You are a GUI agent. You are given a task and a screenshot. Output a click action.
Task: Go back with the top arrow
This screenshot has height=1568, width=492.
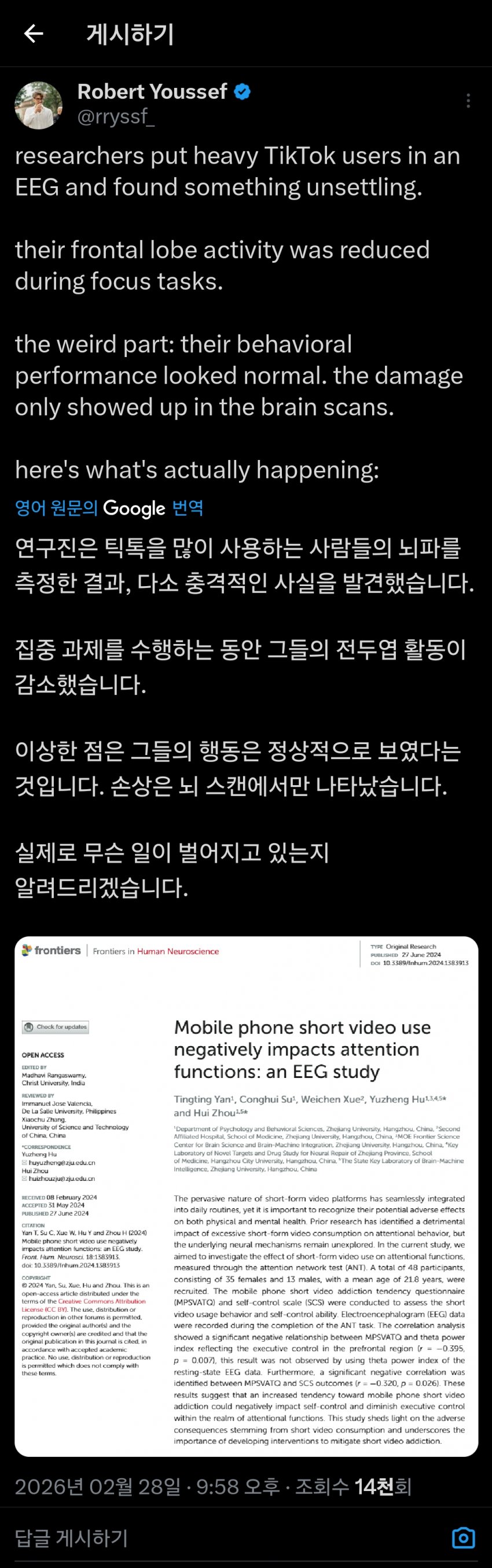tap(34, 34)
